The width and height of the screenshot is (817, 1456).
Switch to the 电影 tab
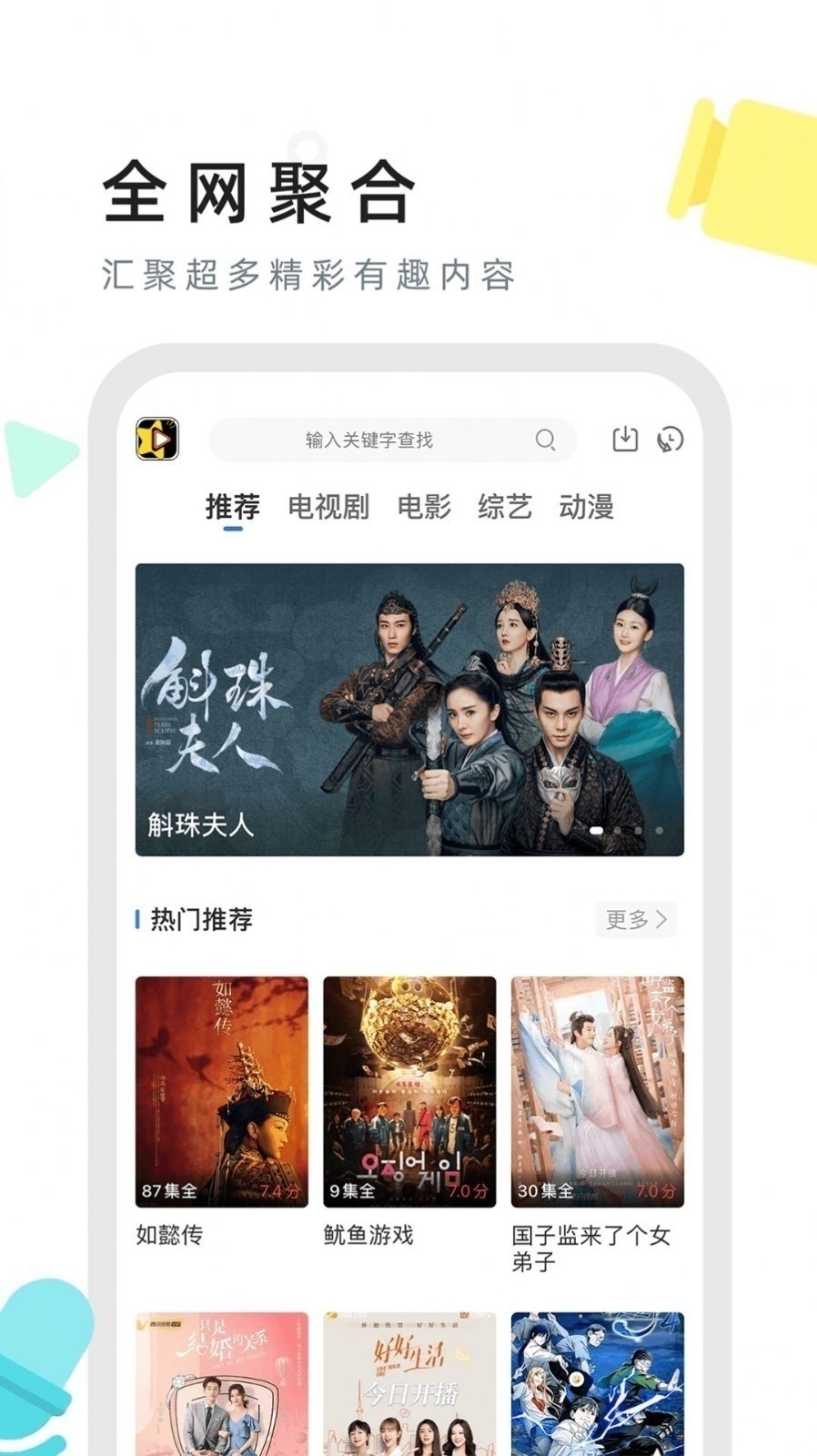(x=424, y=507)
